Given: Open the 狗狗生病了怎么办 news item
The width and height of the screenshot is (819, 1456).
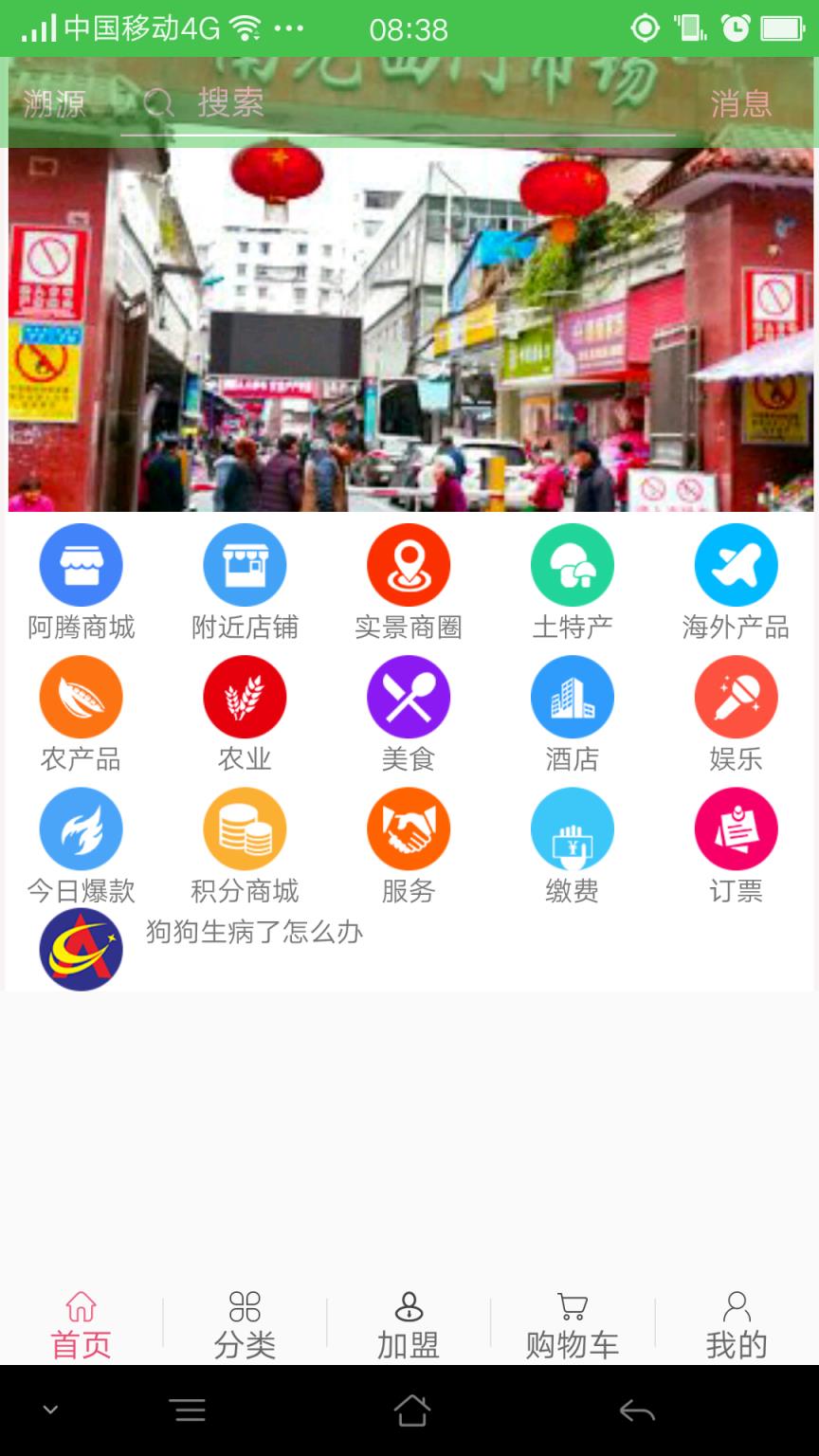Looking at the screenshot, I should [254, 933].
